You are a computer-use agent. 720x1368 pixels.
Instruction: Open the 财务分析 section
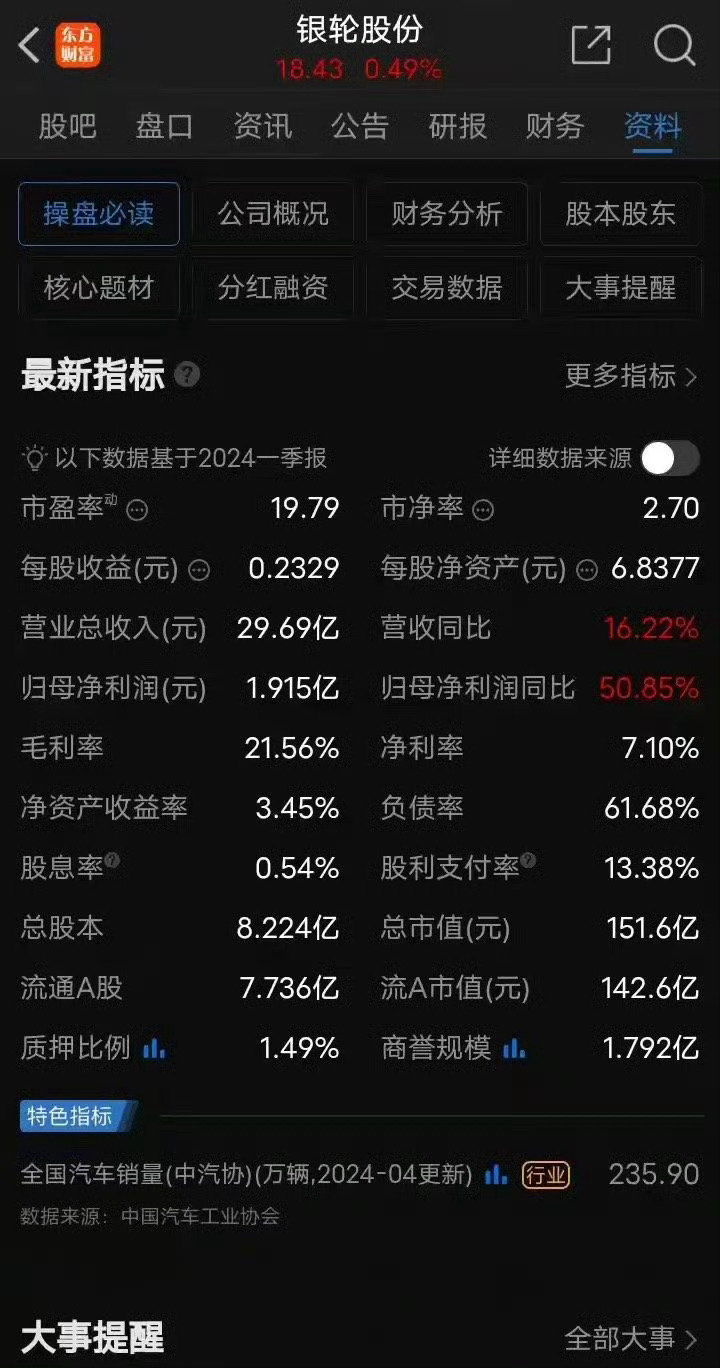pyautogui.click(x=447, y=214)
